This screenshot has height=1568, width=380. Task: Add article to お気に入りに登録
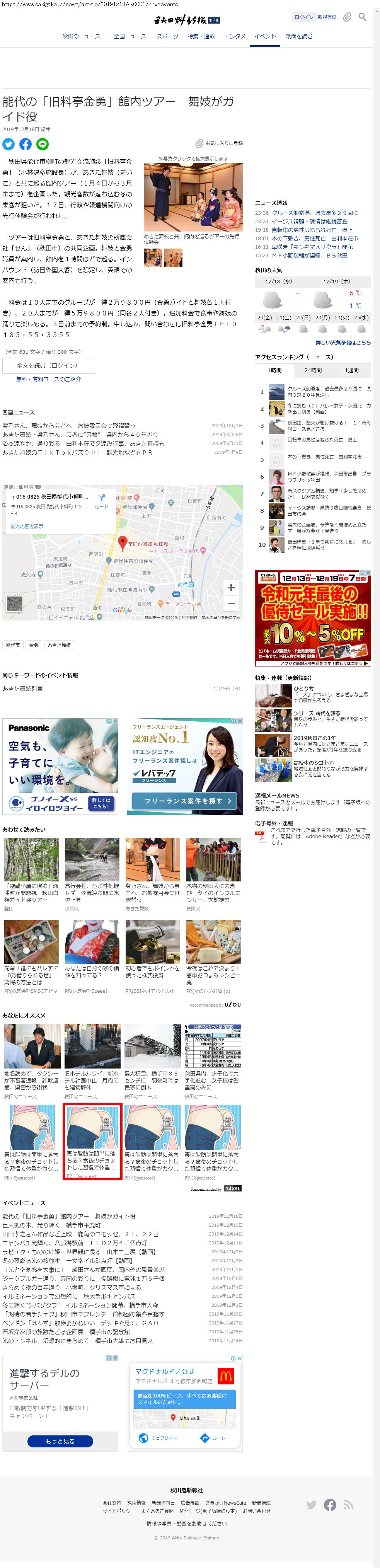tap(219, 143)
